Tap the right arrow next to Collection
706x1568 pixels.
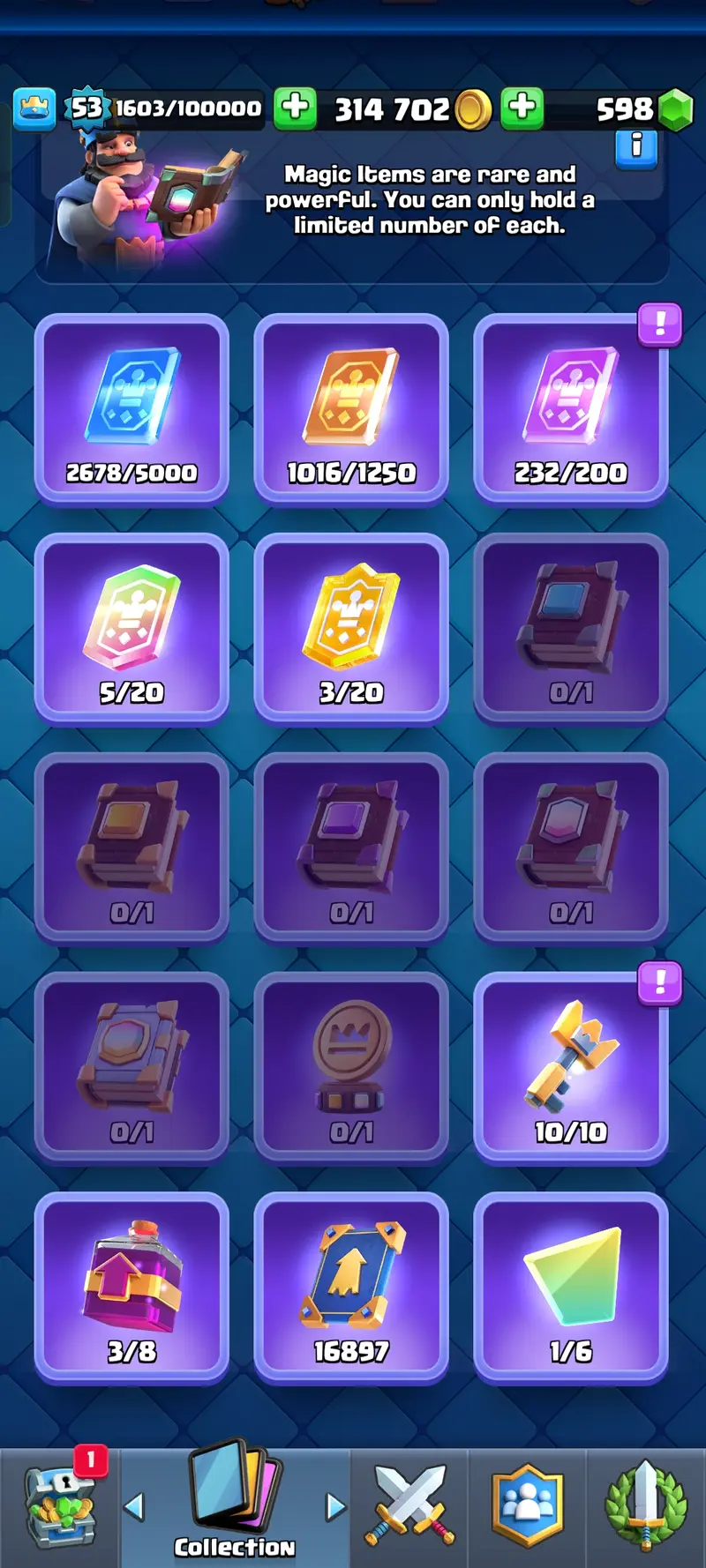coord(335,1506)
